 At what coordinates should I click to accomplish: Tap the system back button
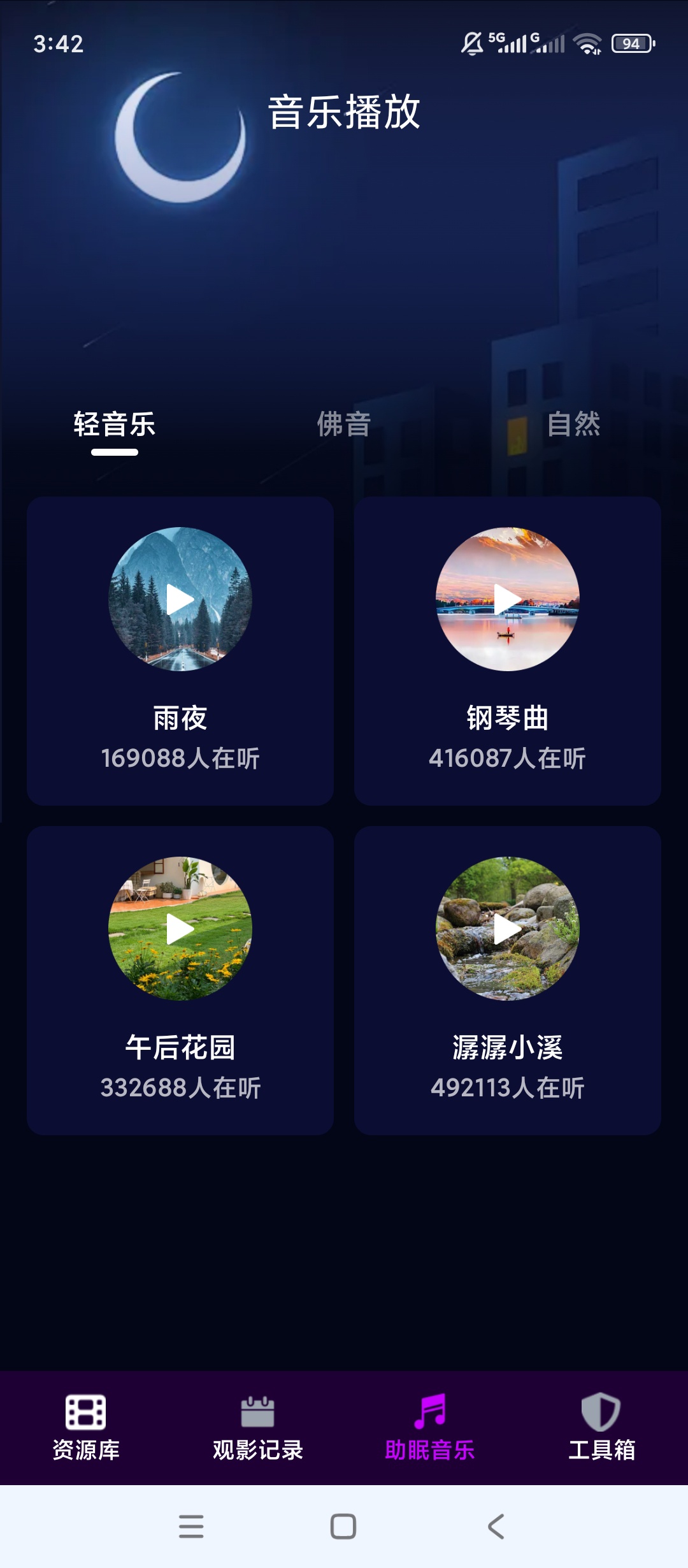(x=496, y=1527)
